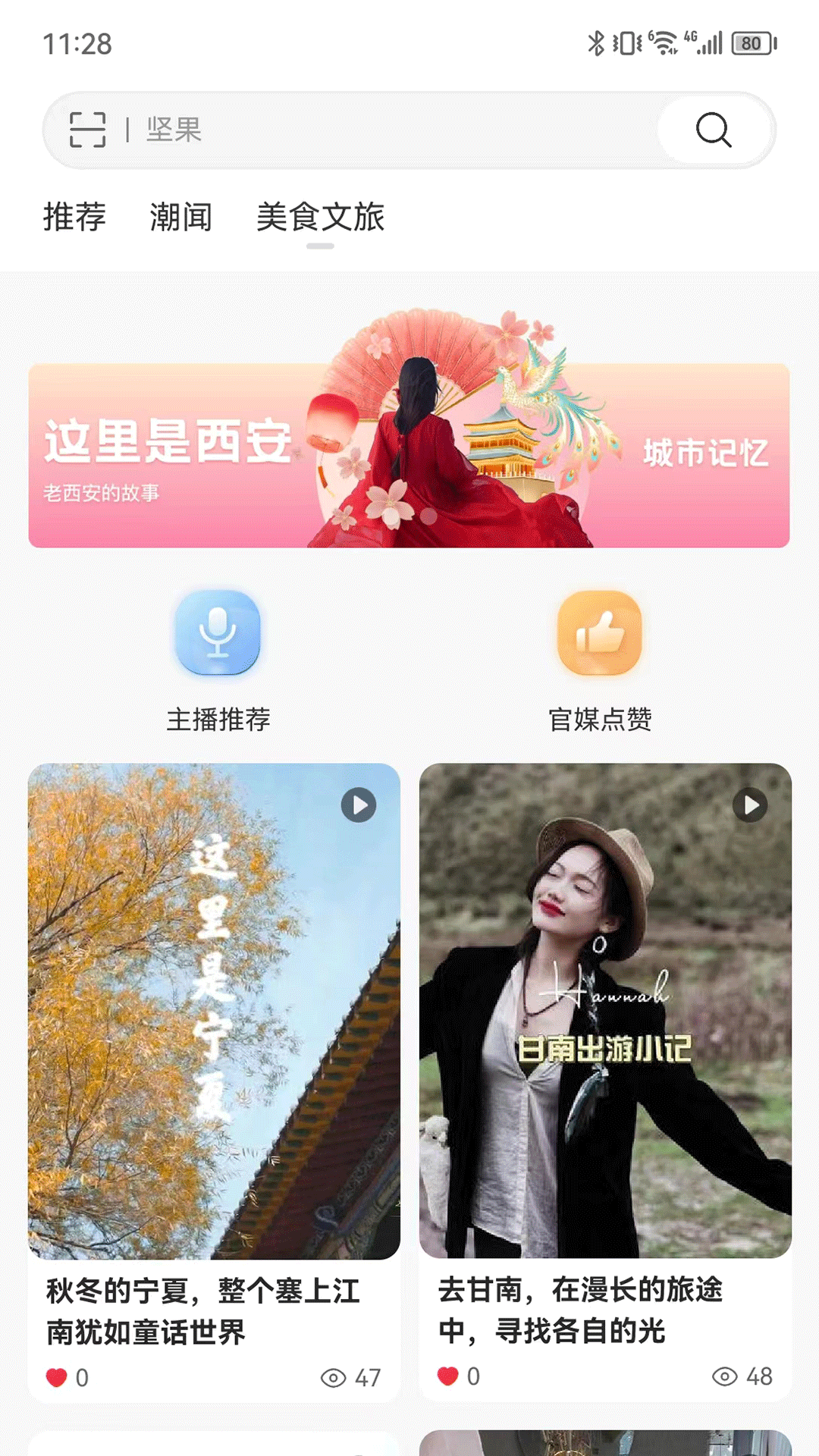This screenshot has width=819, height=1456.
Task: Click the QR scan icon in search bar
Action: point(87,130)
